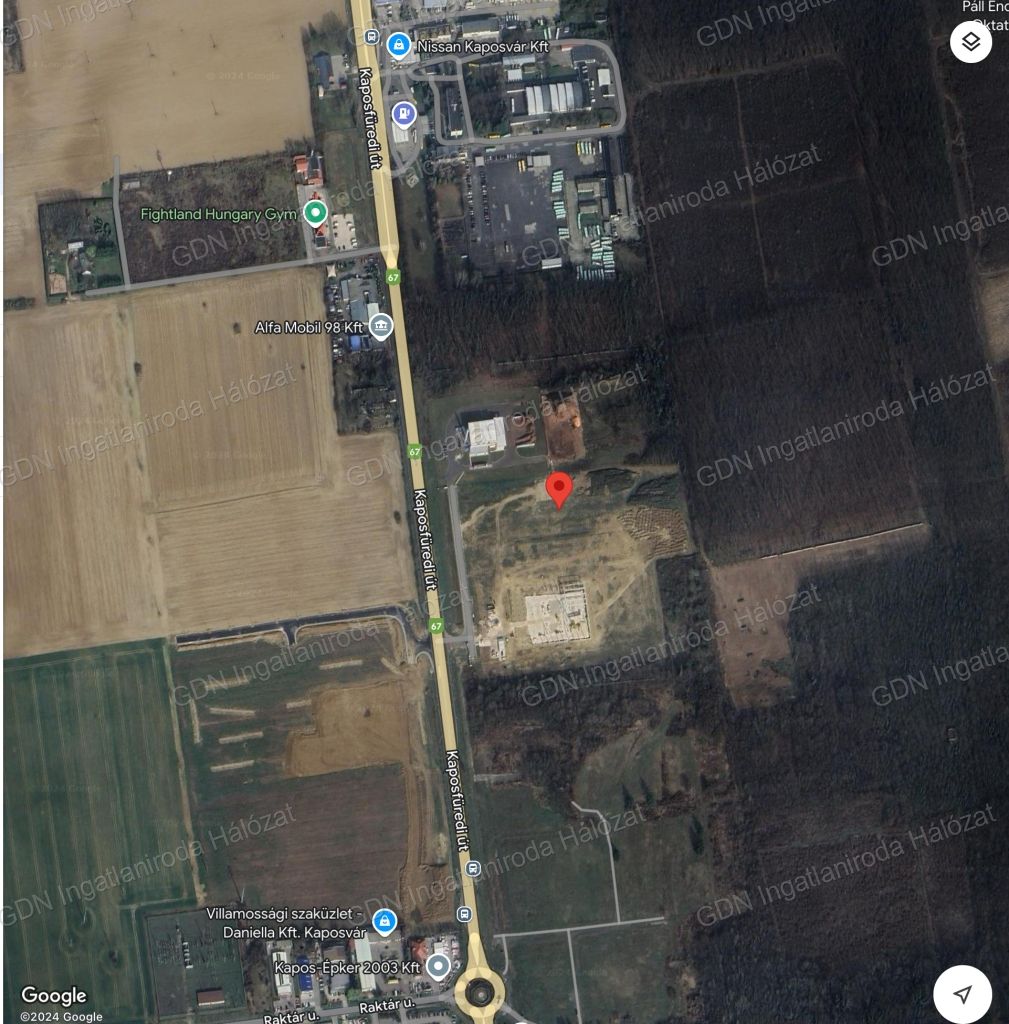This screenshot has width=1009, height=1024.
Task: Open the Fightland Hungary Gym marker
Action: pos(316,212)
